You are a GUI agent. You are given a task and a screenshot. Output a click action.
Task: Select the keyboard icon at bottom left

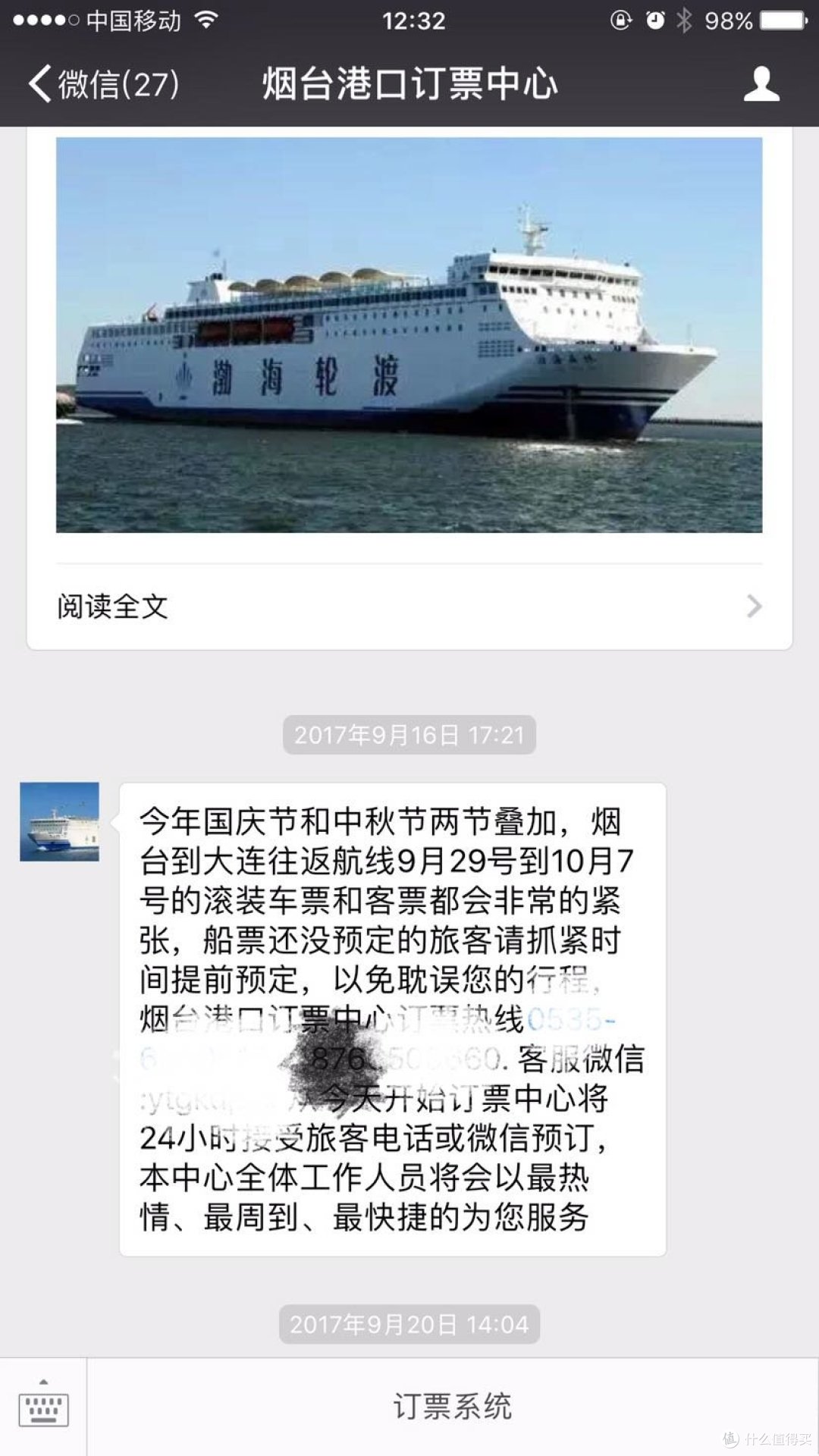[43, 1407]
